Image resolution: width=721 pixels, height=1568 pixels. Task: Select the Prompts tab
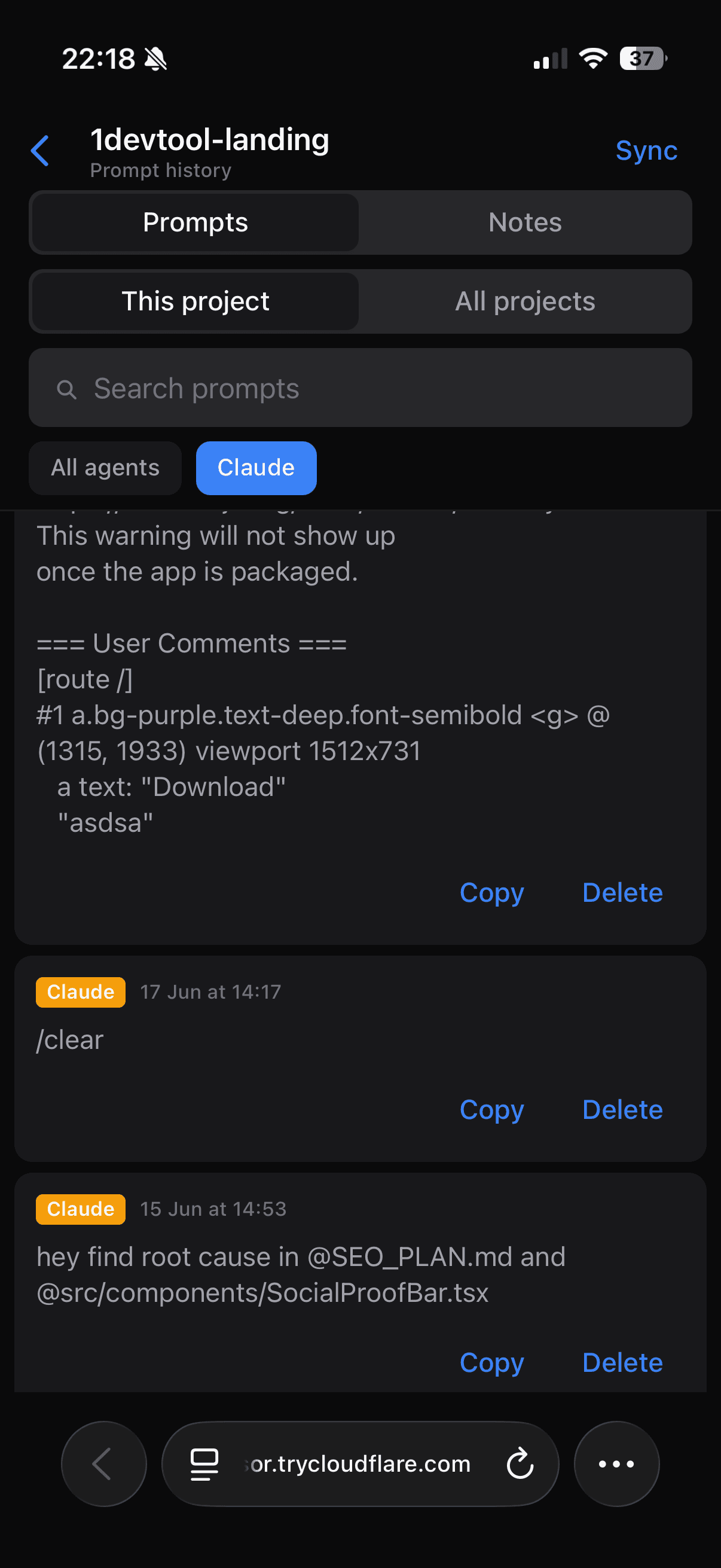pyautogui.click(x=195, y=222)
